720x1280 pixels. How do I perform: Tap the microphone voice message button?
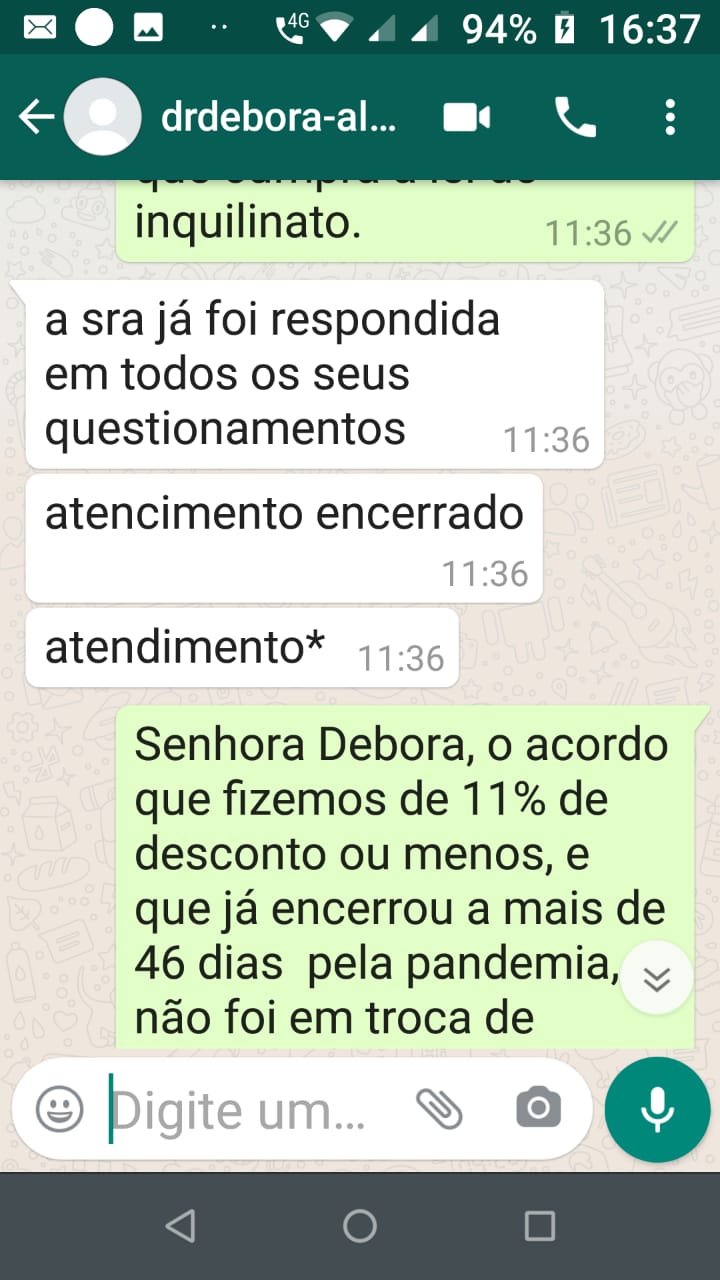click(657, 1109)
